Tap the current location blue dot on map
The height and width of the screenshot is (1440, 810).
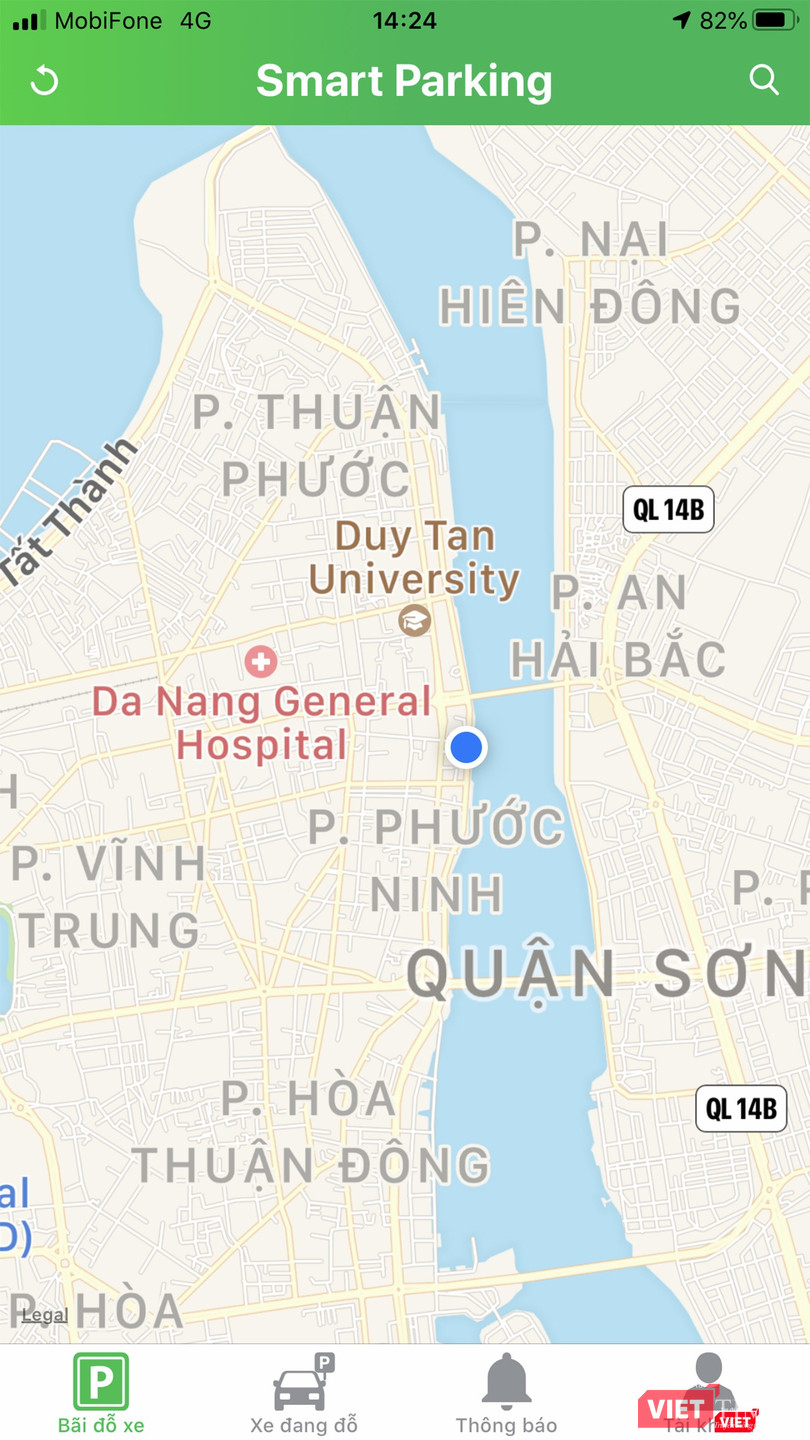click(x=465, y=747)
